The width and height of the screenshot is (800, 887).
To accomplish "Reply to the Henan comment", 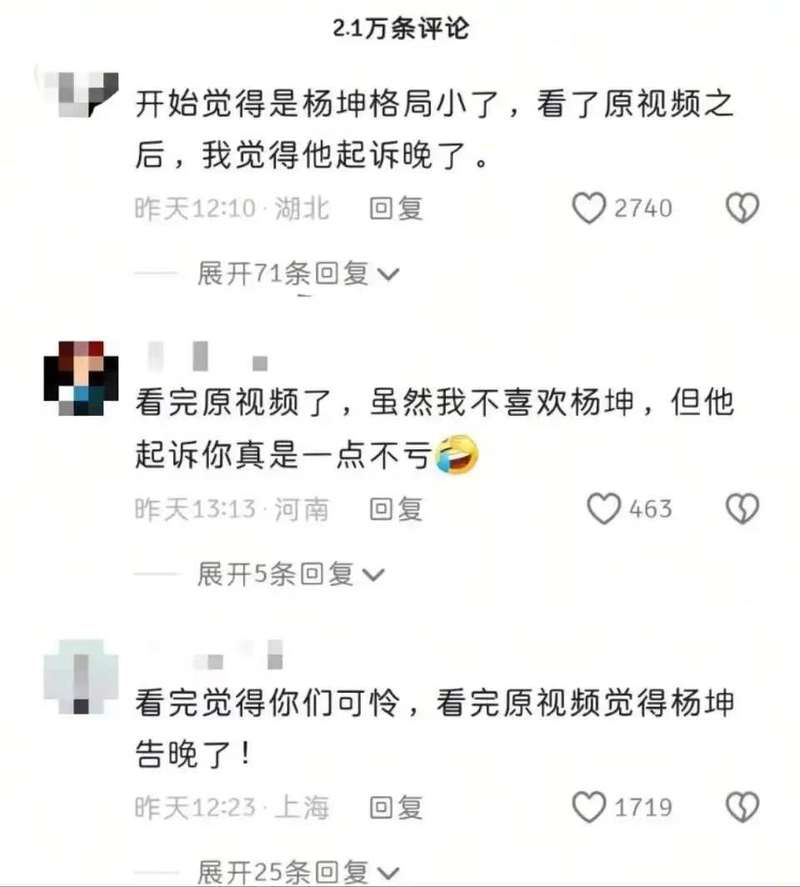I will pyautogui.click(x=396, y=509).
